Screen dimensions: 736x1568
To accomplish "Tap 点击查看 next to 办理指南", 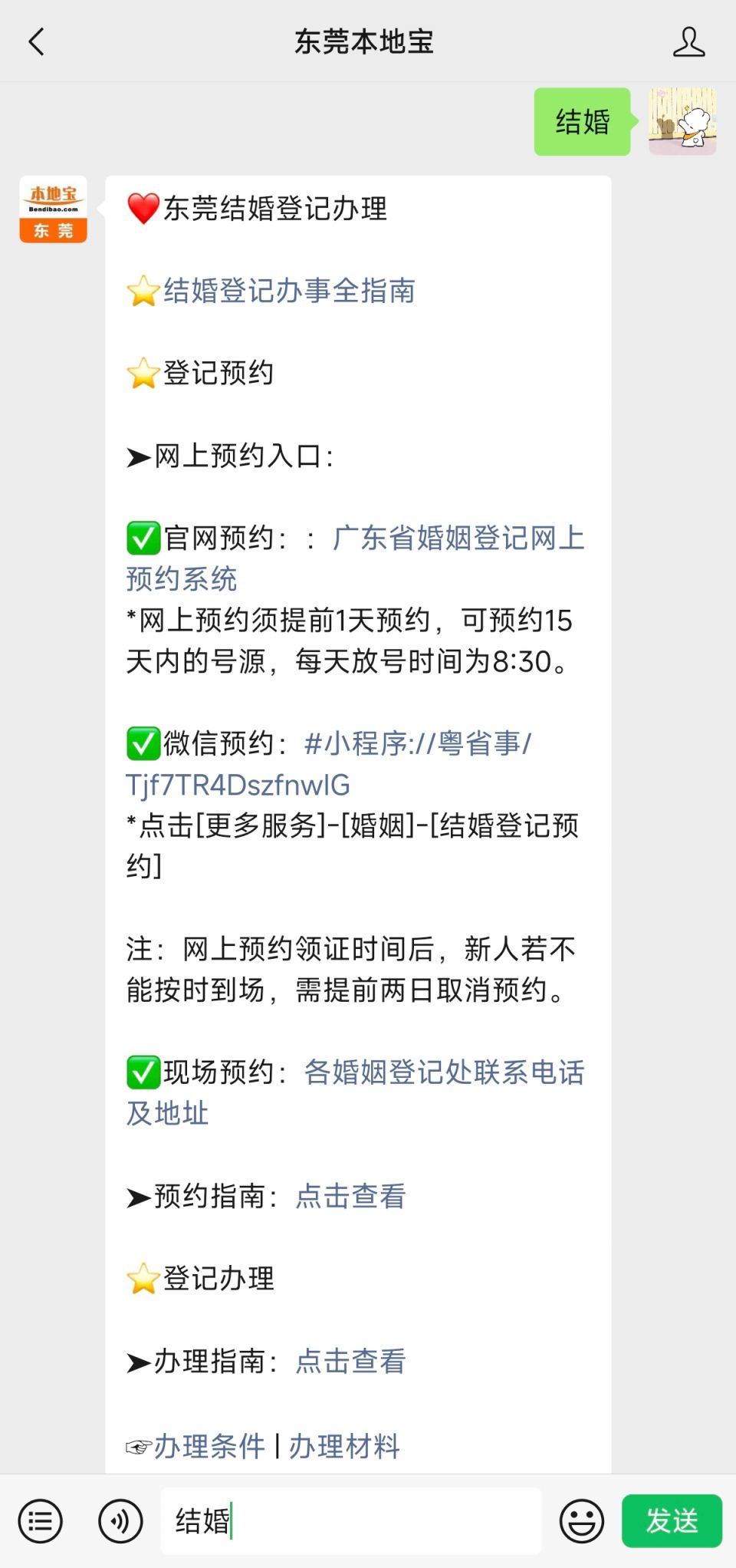I will coord(350,1360).
